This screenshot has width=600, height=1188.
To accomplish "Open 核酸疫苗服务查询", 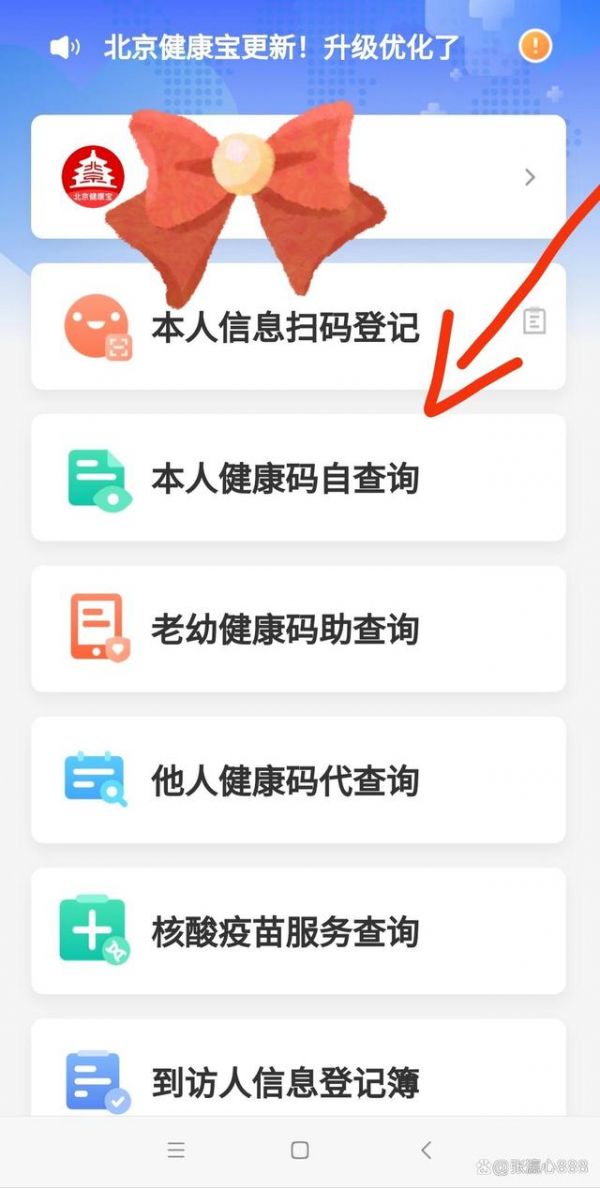I will coord(285,932).
